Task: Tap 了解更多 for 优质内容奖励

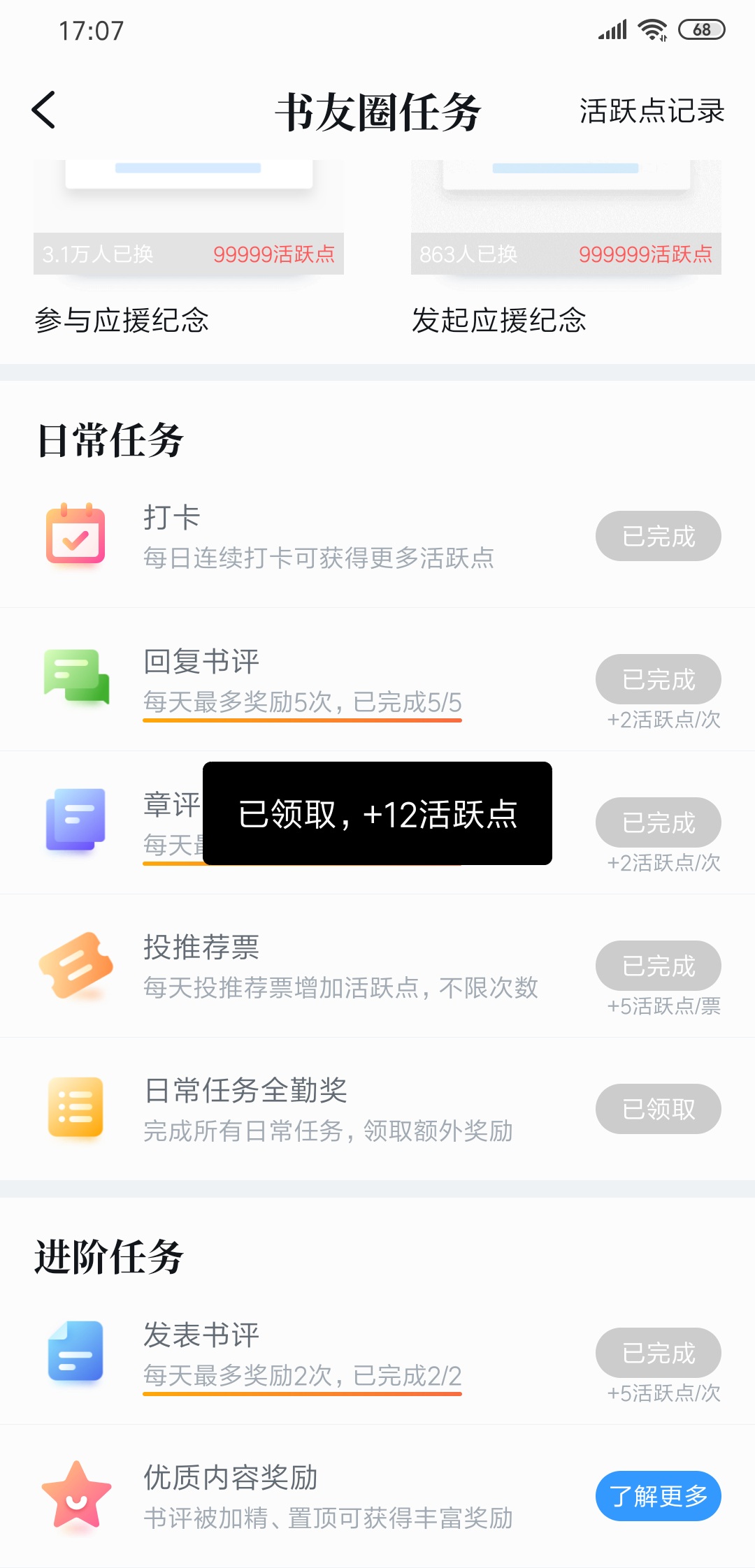Action: (x=658, y=1496)
